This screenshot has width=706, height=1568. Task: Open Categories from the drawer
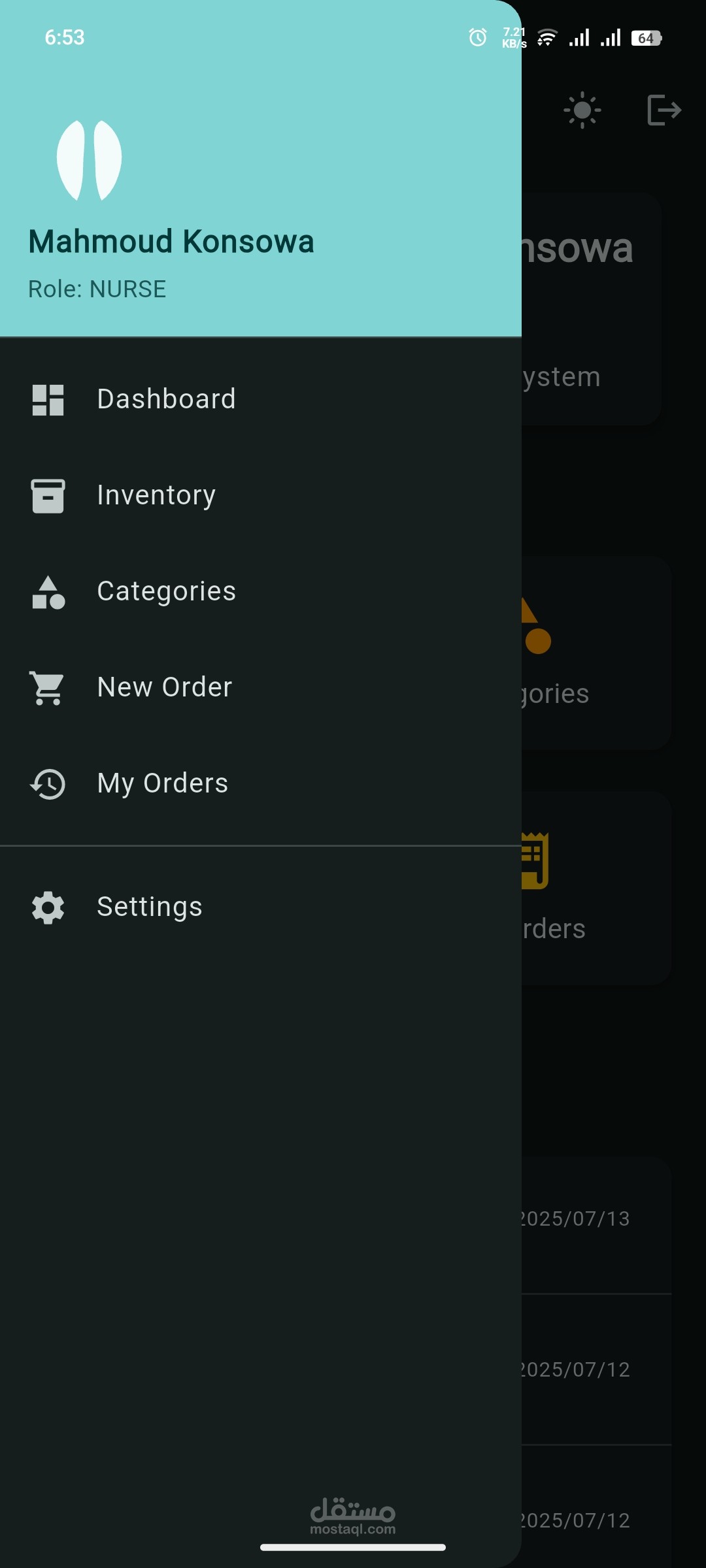[166, 591]
